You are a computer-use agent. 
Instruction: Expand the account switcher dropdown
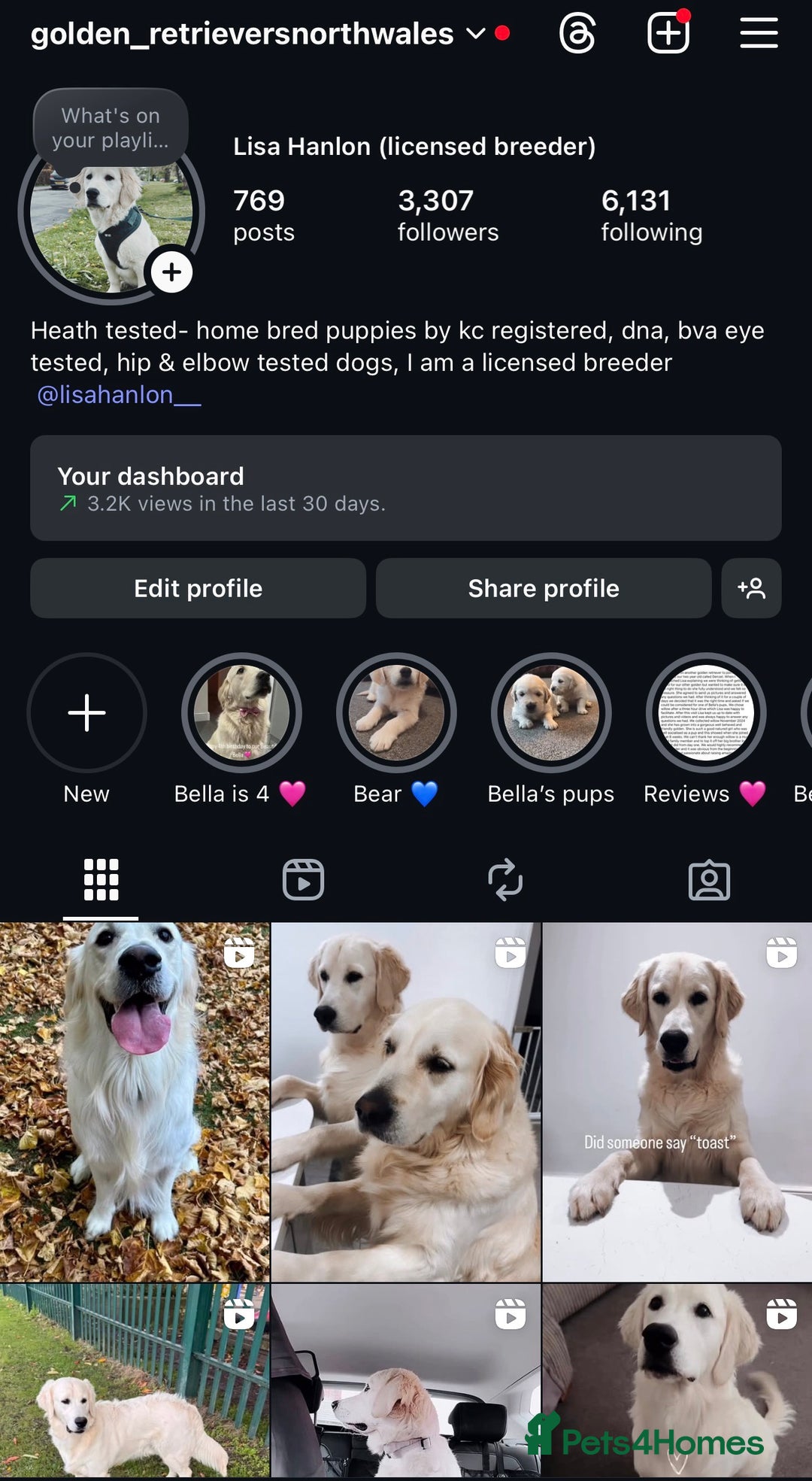(x=475, y=34)
